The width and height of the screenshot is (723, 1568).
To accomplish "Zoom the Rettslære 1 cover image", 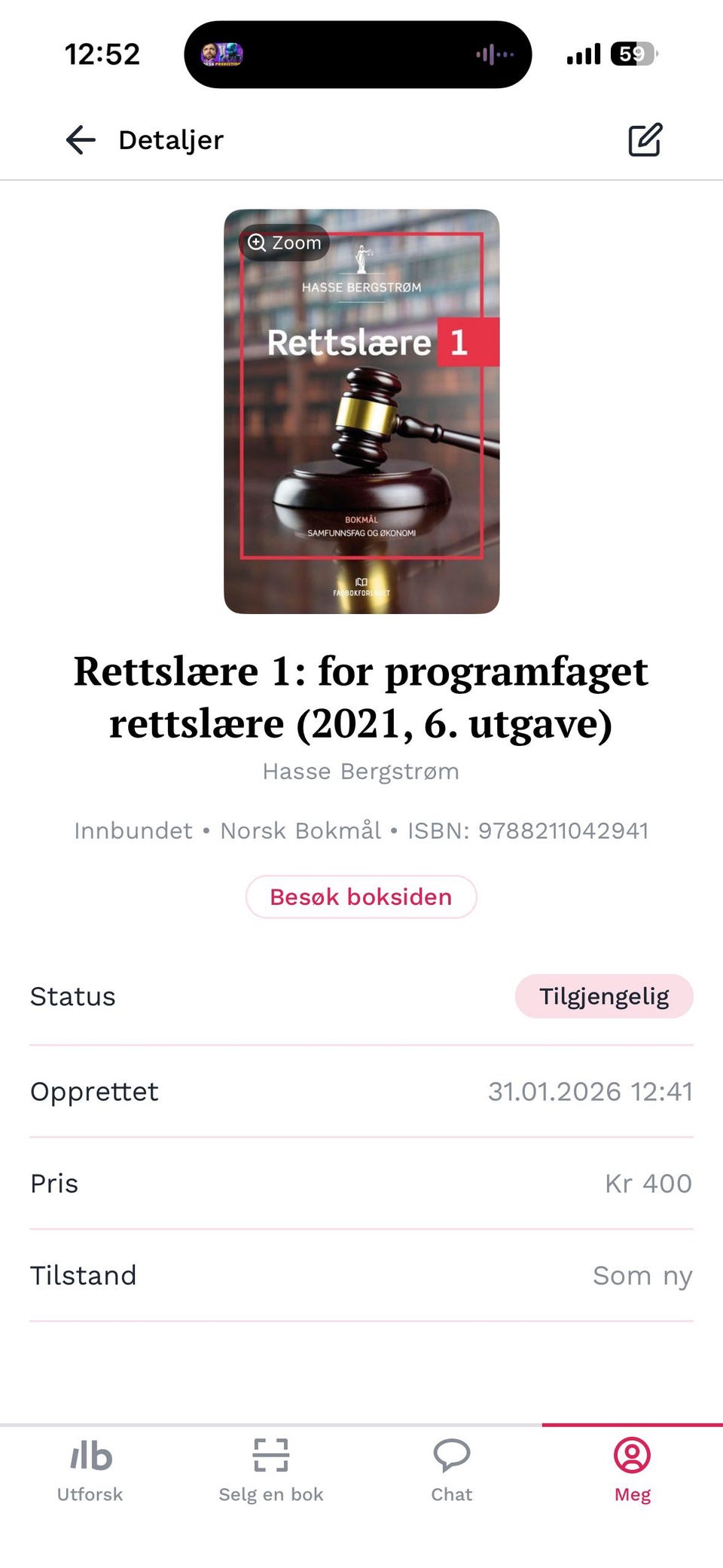I will (x=285, y=243).
